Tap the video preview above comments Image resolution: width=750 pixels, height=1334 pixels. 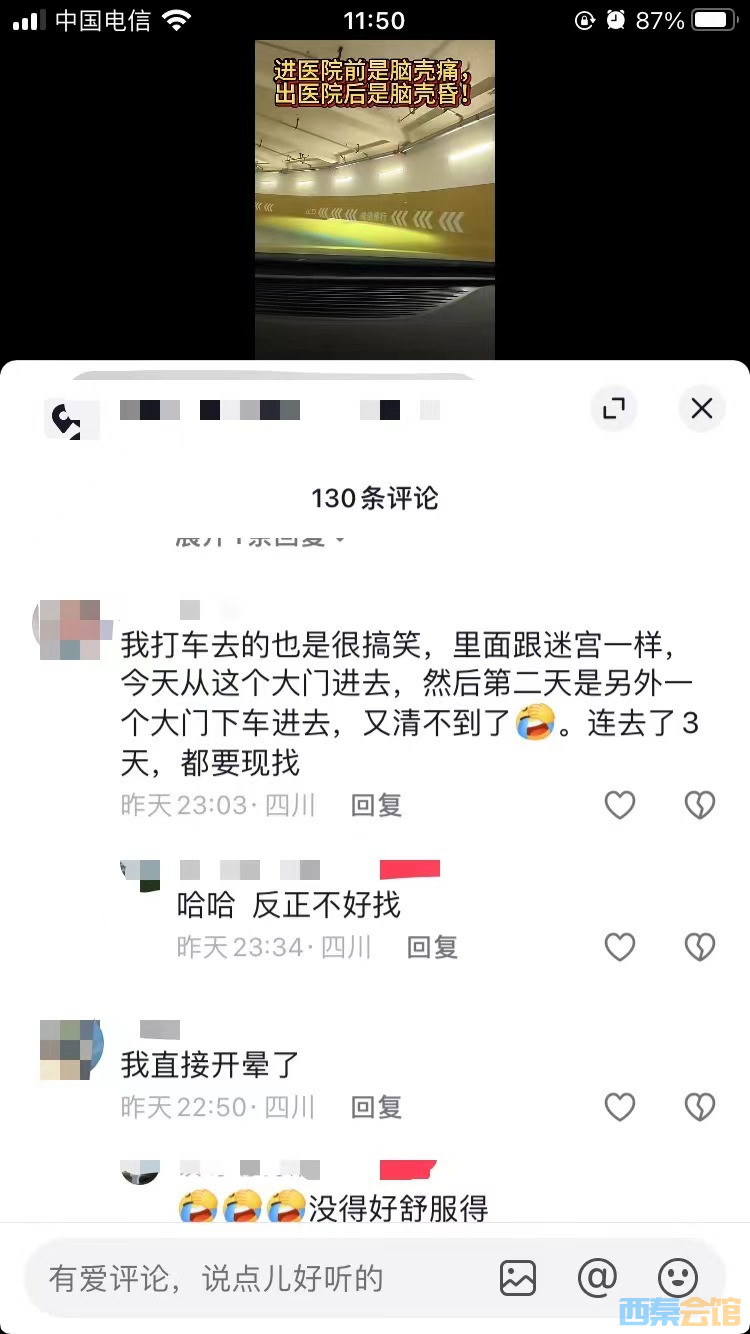(375, 200)
